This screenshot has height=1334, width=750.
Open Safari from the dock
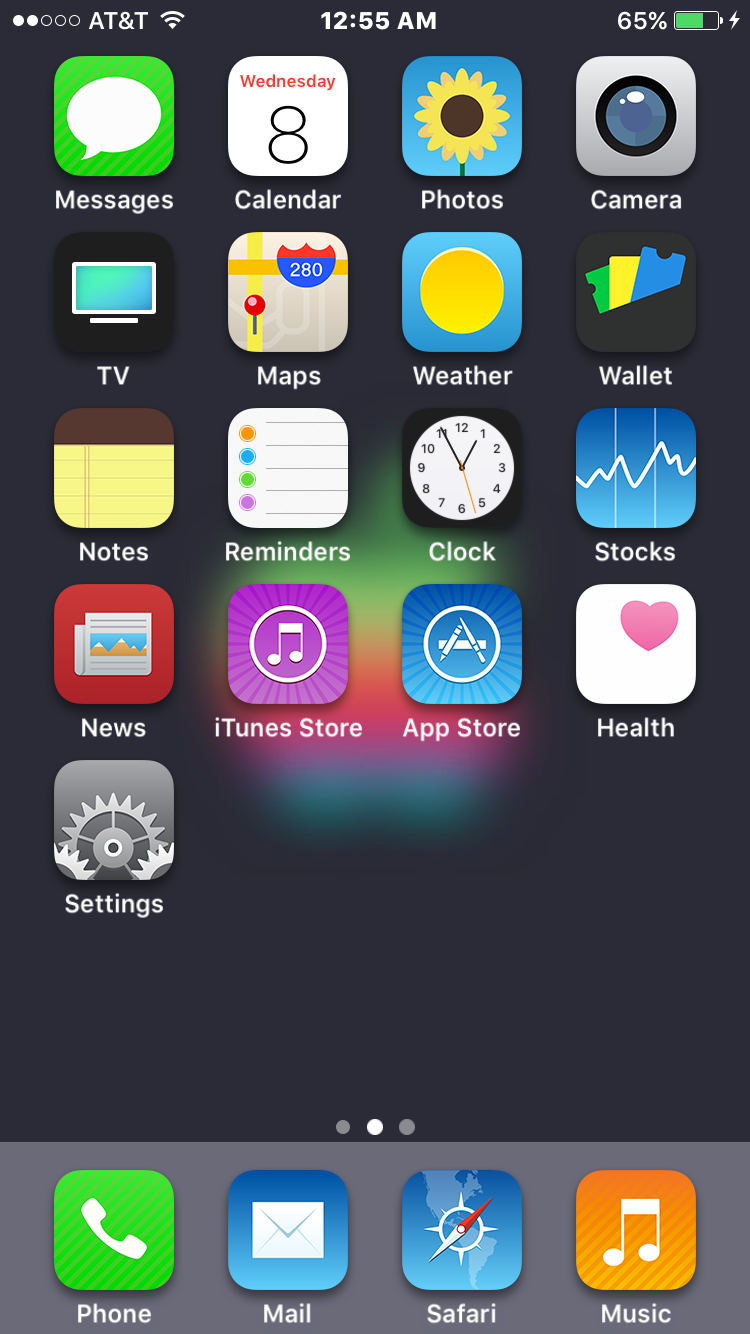(462, 1230)
